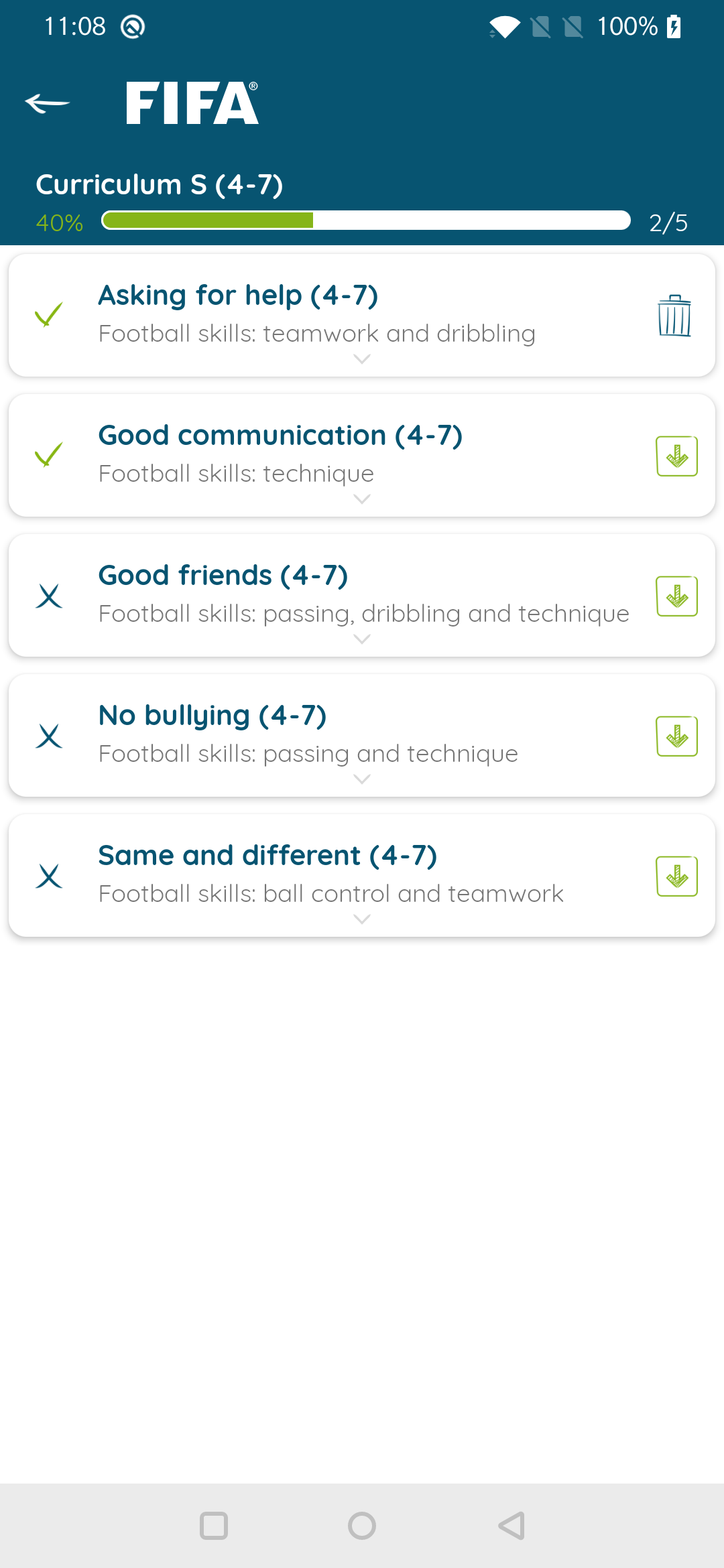The image size is (724, 1568).
Task: Go back using the arrow button
Action: click(x=48, y=103)
